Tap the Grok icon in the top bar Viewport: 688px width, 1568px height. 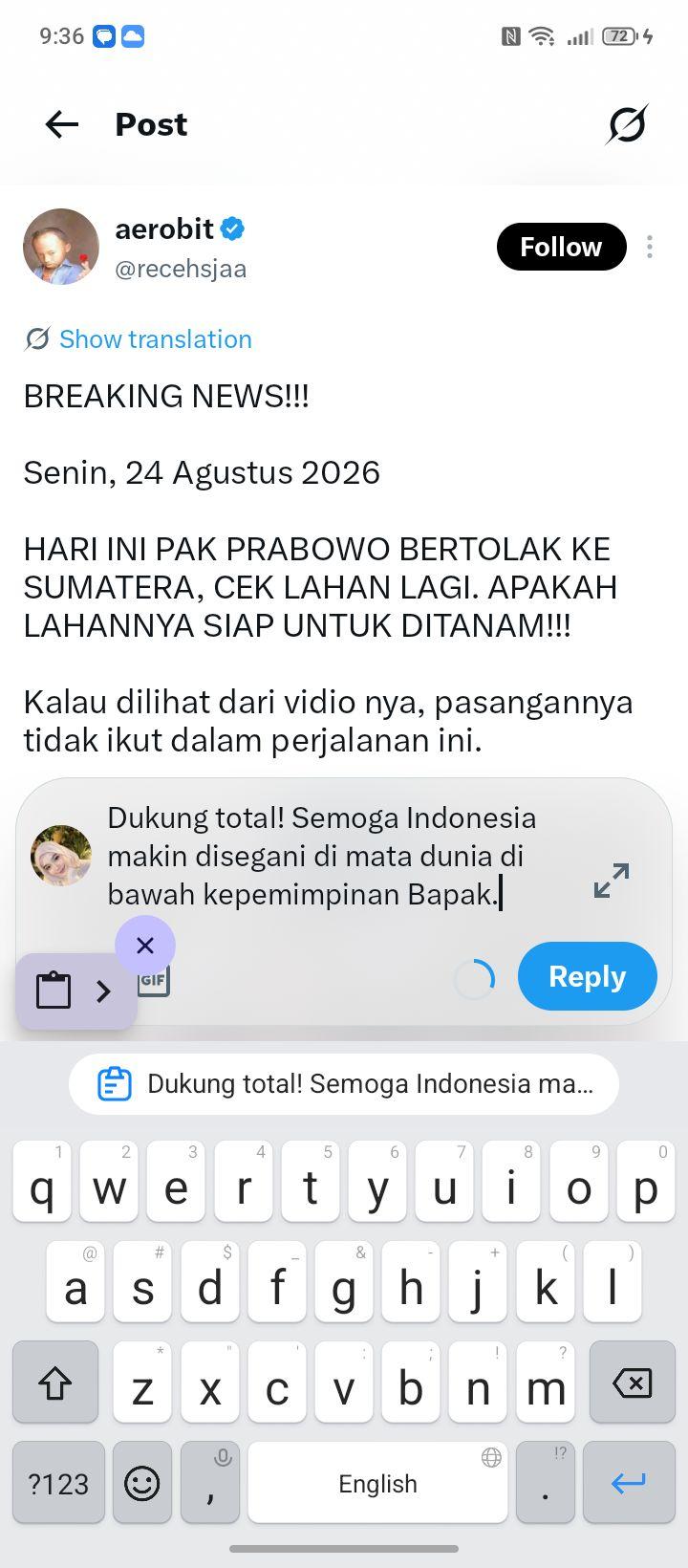[627, 124]
